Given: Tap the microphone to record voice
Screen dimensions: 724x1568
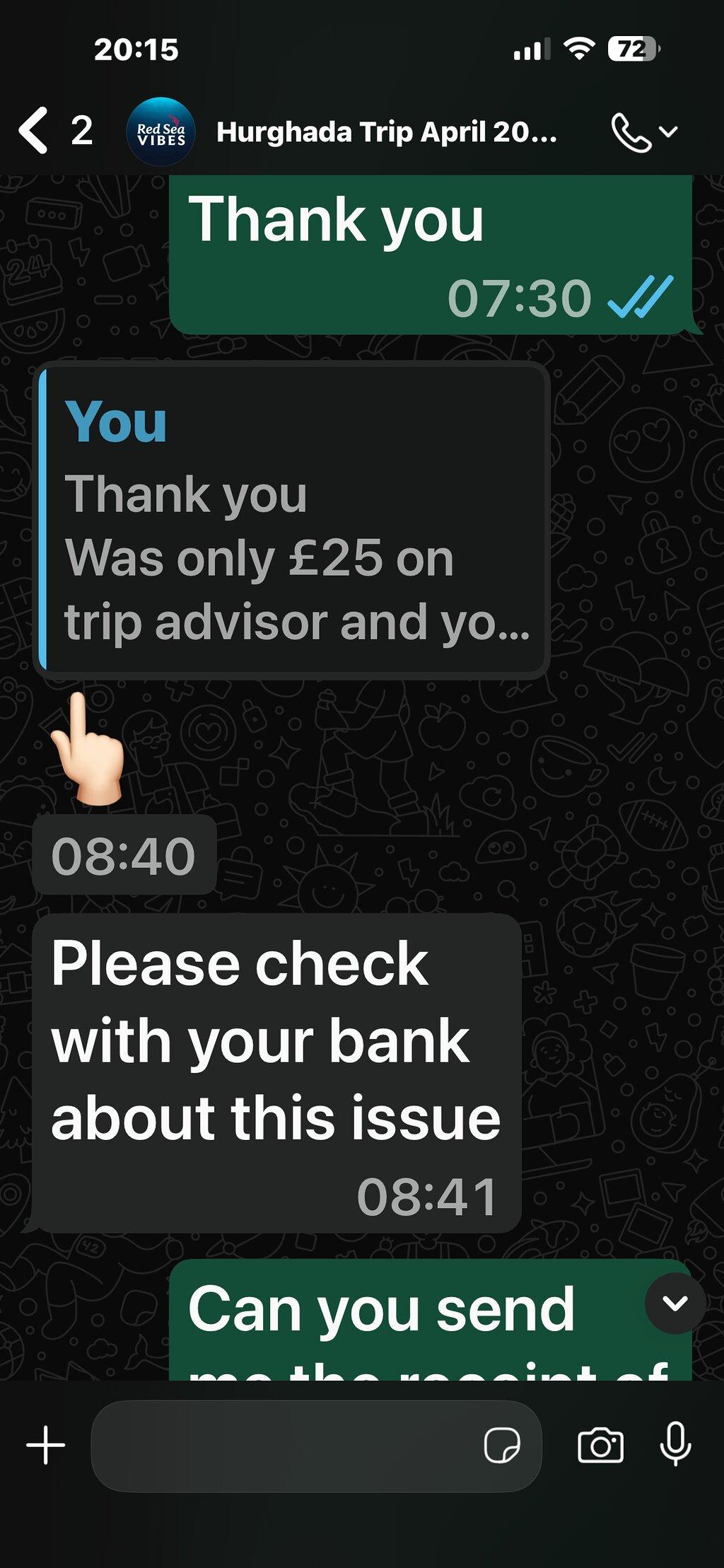Looking at the screenshot, I should pyautogui.click(x=675, y=1444).
